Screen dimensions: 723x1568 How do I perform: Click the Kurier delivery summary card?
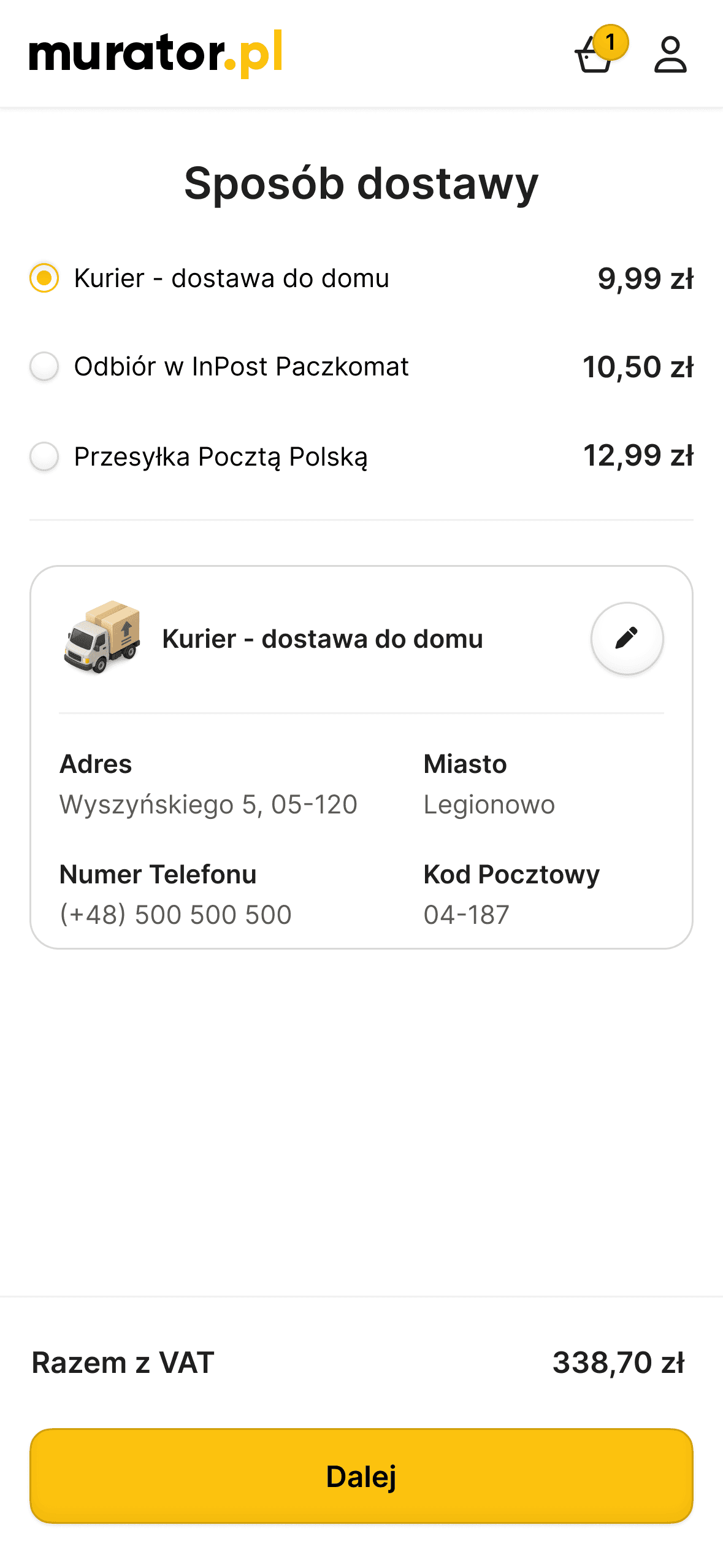click(361, 755)
